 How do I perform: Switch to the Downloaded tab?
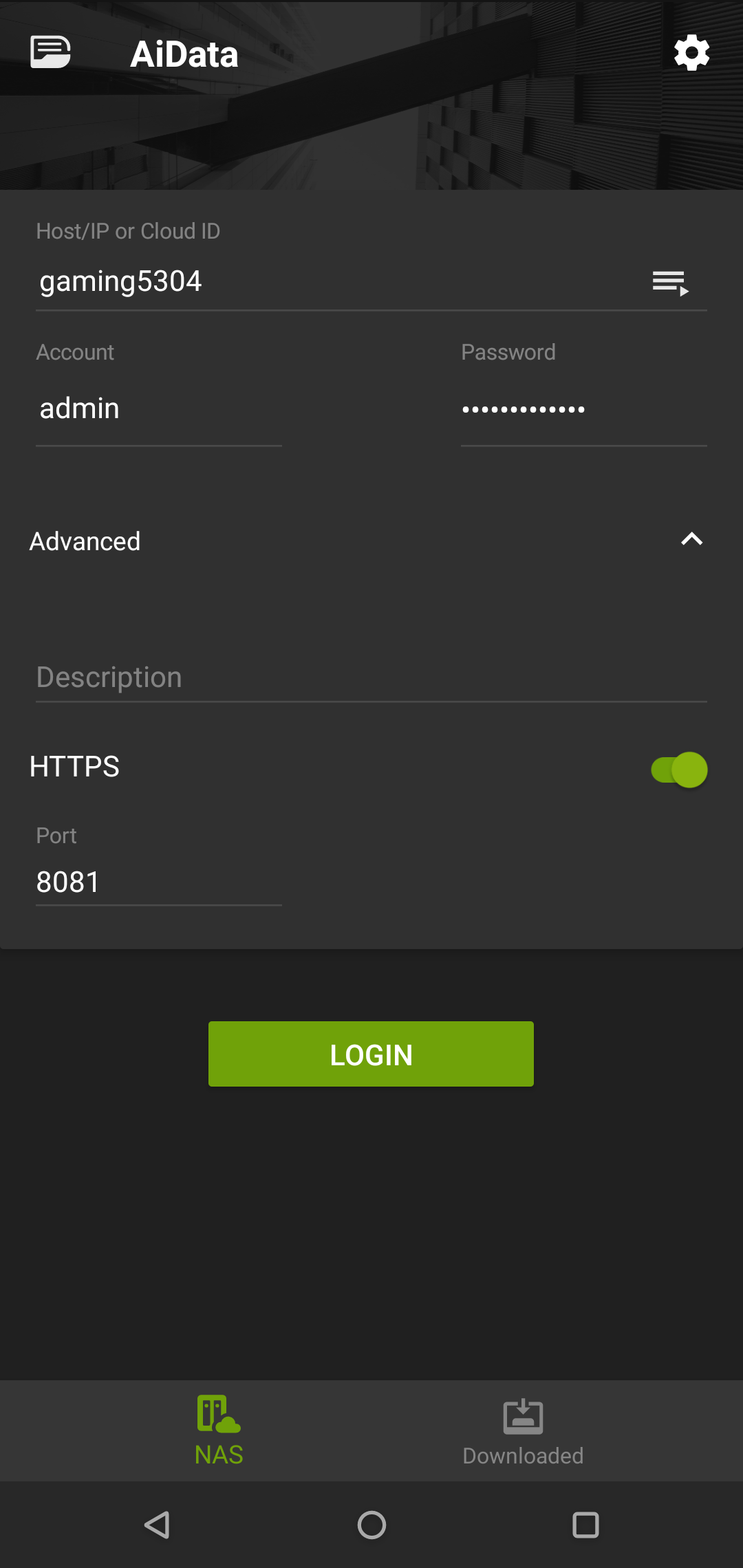(x=523, y=1430)
